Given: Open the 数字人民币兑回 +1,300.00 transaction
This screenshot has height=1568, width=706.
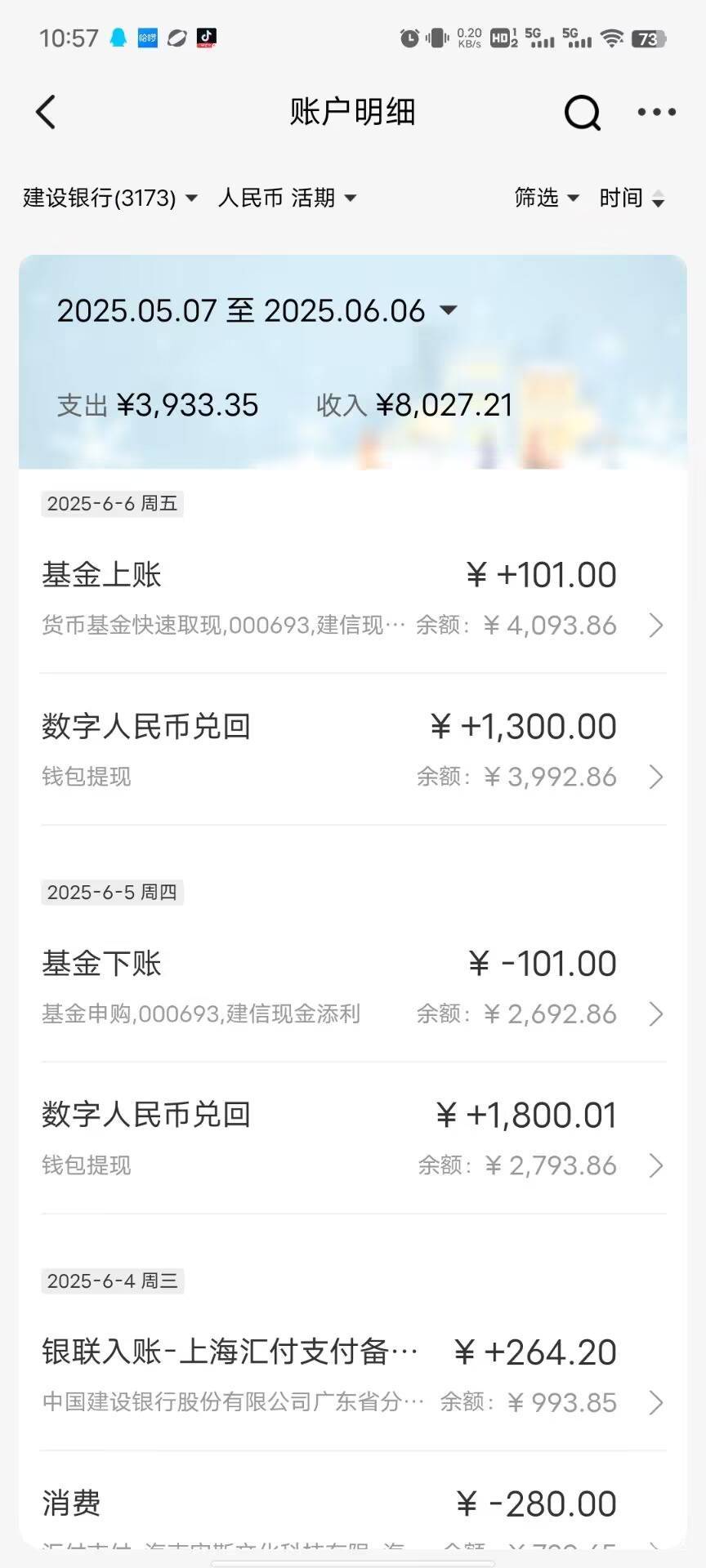Looking at the screenshot, I should (353, 750).
